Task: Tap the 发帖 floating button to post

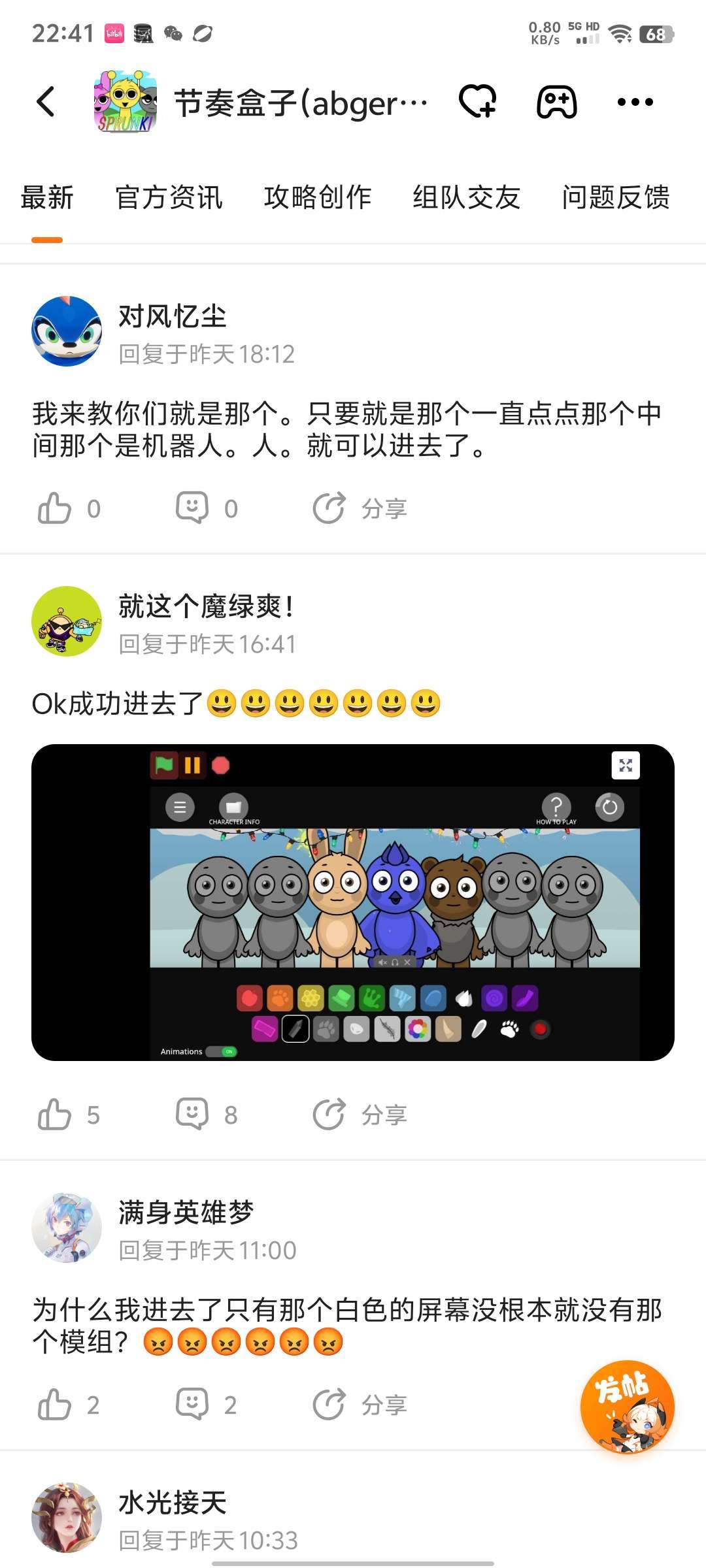Action: [x=627, y=1407]
